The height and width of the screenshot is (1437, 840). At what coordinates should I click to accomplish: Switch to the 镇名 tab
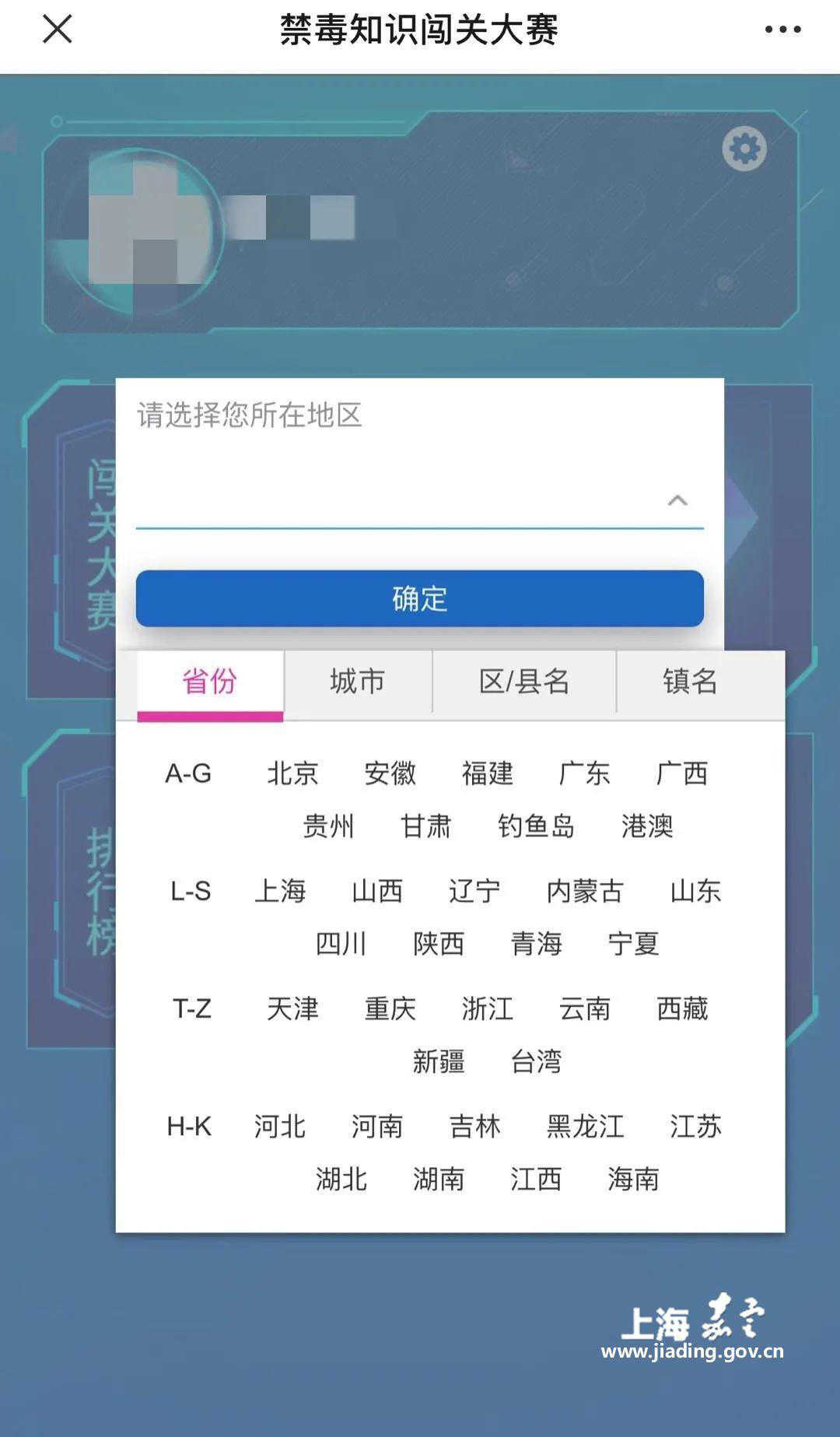click(690, 682)
